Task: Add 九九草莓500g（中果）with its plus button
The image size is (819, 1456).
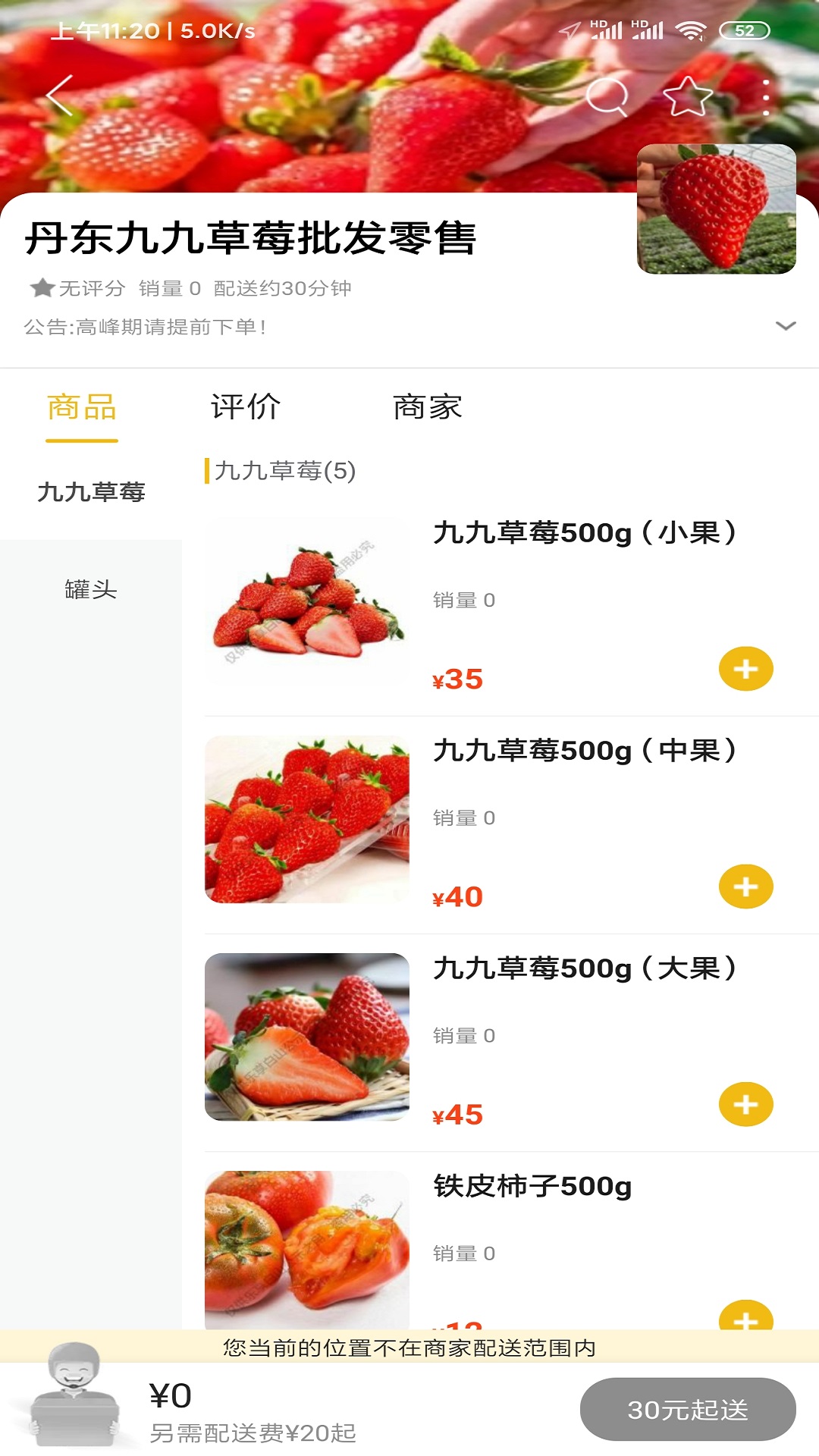Action: (x=747, y=884)
